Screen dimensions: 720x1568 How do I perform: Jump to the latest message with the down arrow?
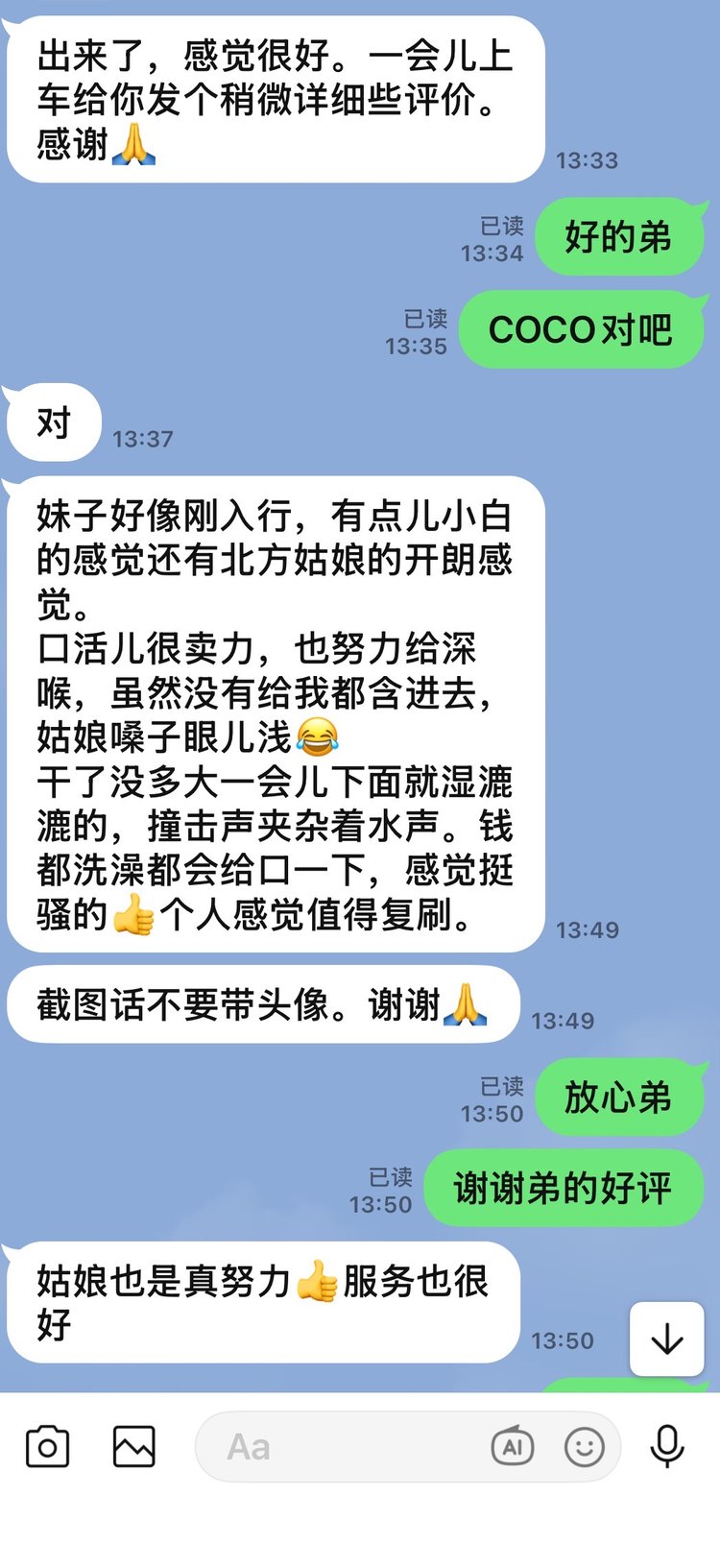pos(667,1339)
